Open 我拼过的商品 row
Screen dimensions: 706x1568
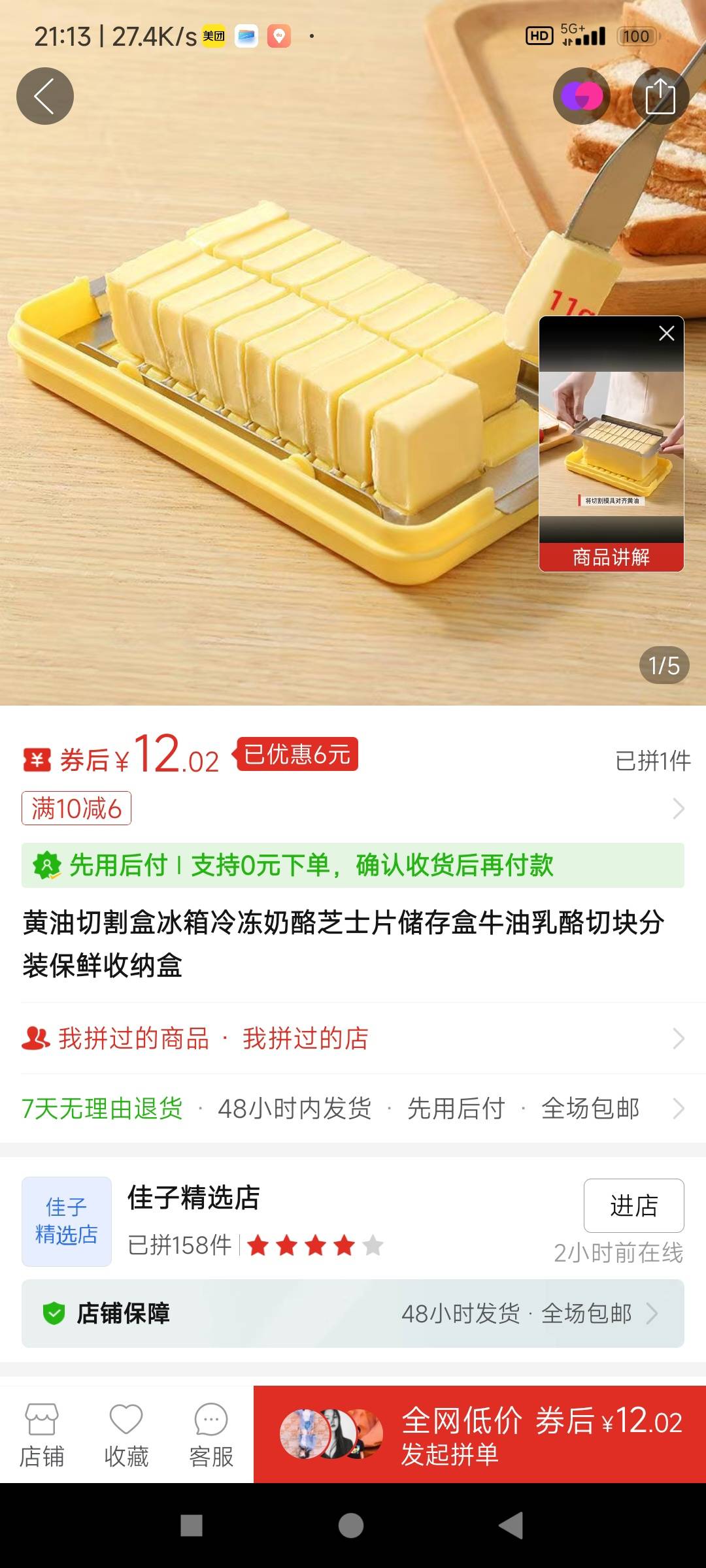click(x=134, y=1038)
